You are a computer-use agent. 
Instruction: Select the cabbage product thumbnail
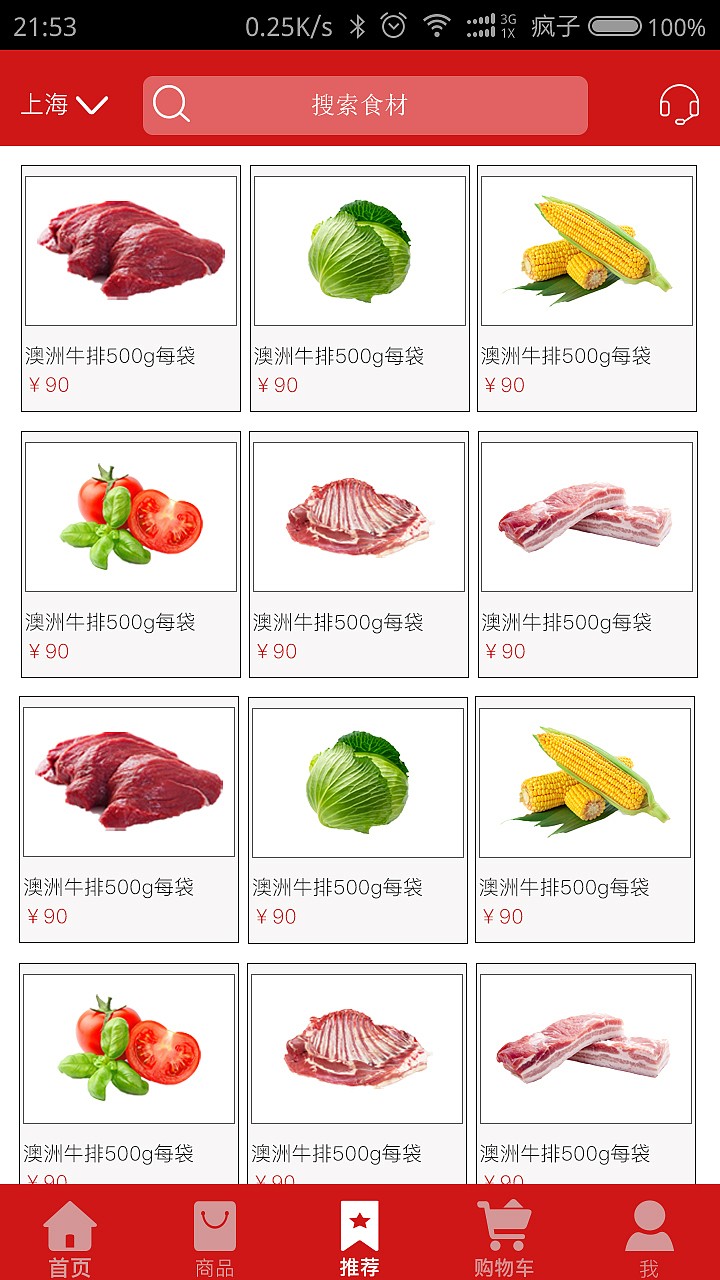pyautogui.click(x=358, y=250)
